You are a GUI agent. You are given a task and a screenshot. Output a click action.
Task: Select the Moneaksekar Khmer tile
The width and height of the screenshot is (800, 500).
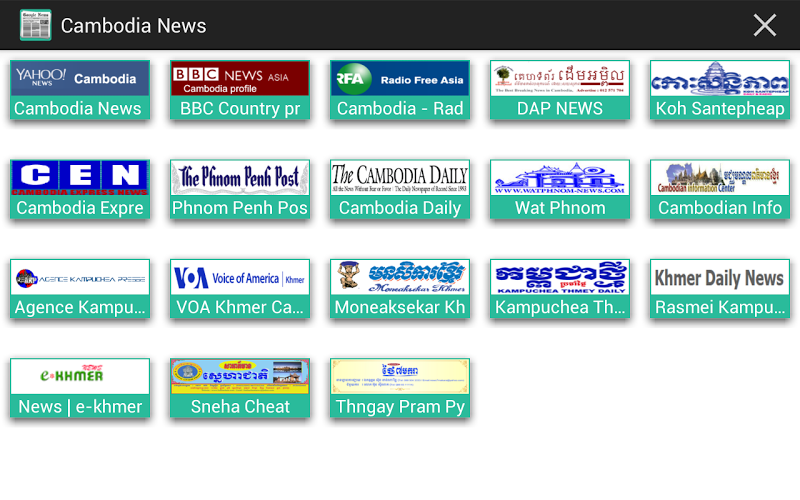[400, 289]
